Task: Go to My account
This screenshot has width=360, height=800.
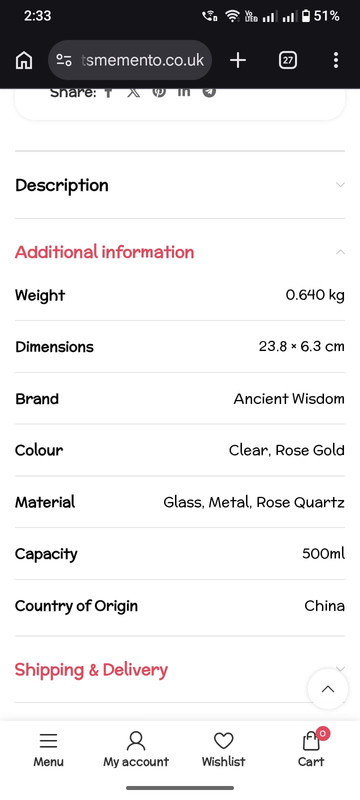Action: tap(136, 749)
